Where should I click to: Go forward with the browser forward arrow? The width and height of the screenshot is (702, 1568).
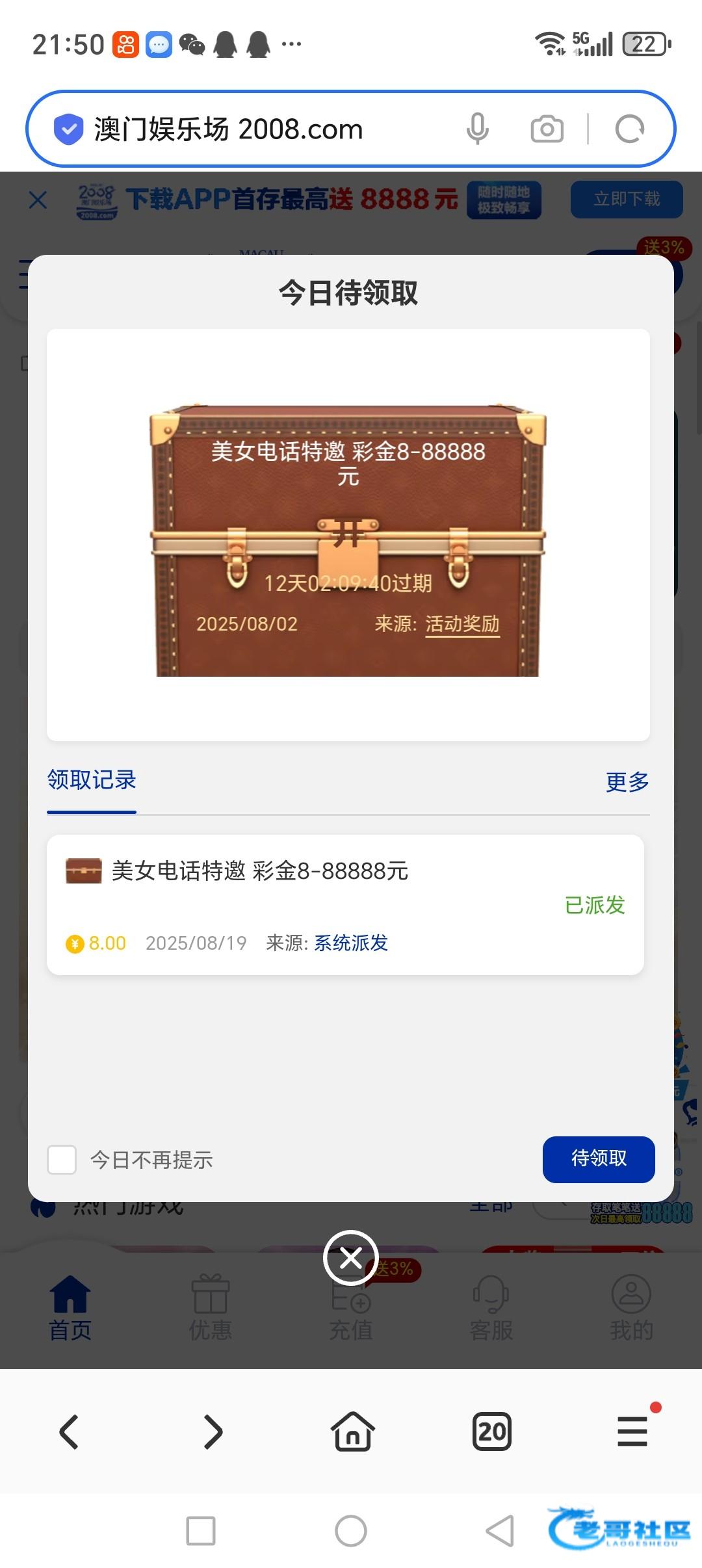pyautogui.click(x=213, y=1431)
